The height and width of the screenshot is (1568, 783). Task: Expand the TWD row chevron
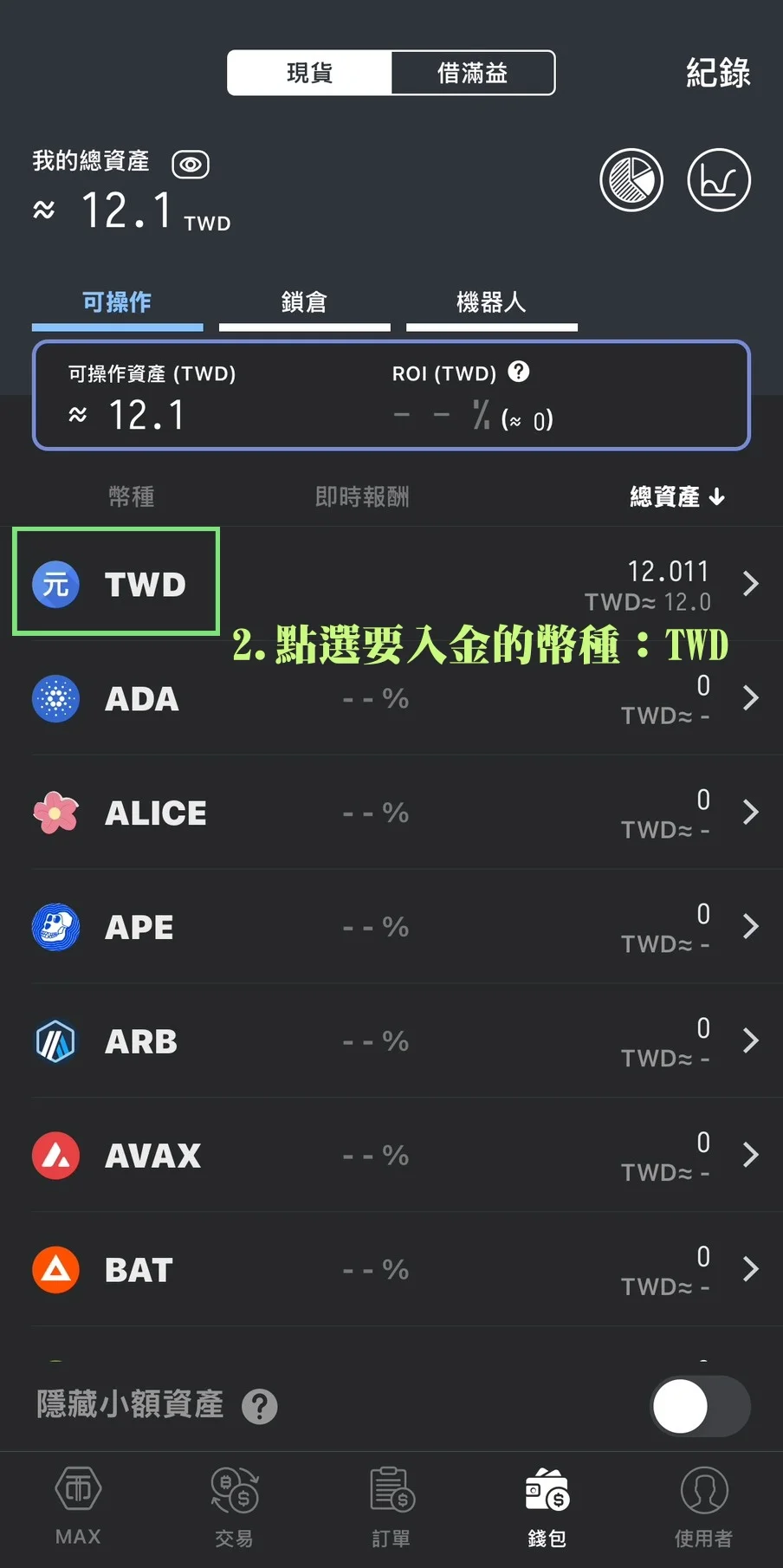(x=750, y=584)
